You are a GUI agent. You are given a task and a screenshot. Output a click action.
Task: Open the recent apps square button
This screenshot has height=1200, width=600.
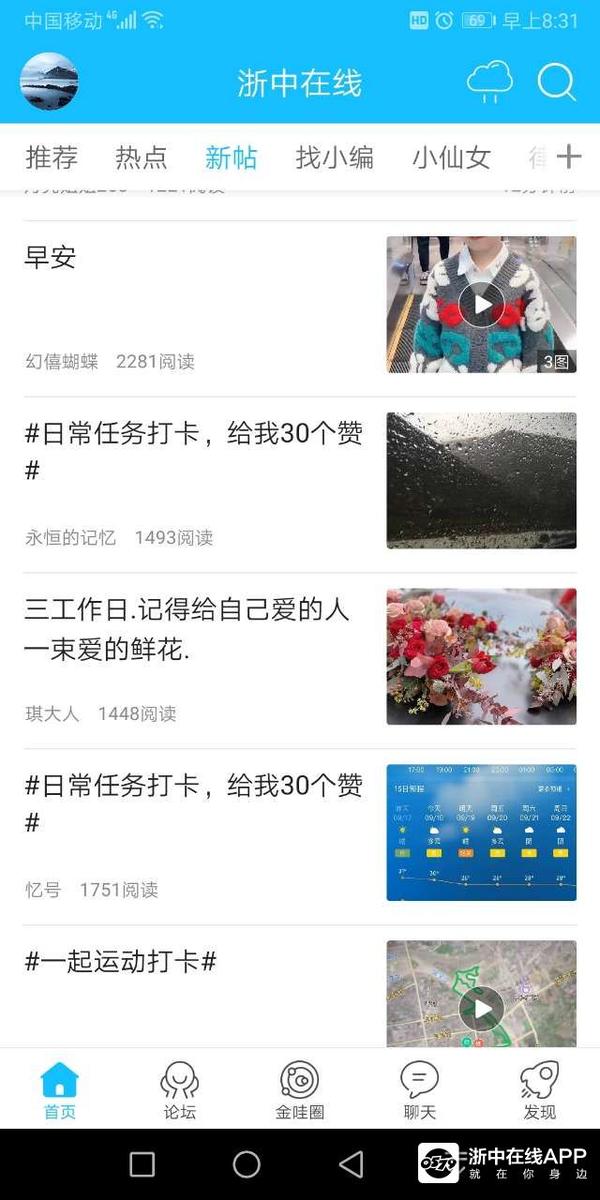(x=143, y=1164)
